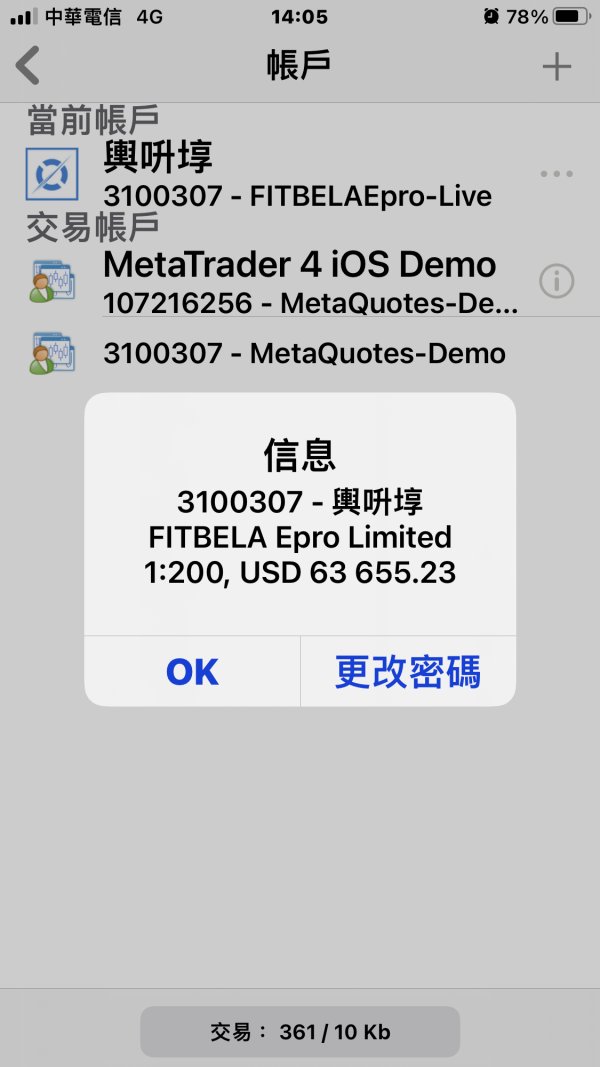Open the three-dot menu for current account
600x1067 pixels.
click(x=556, y=174)
